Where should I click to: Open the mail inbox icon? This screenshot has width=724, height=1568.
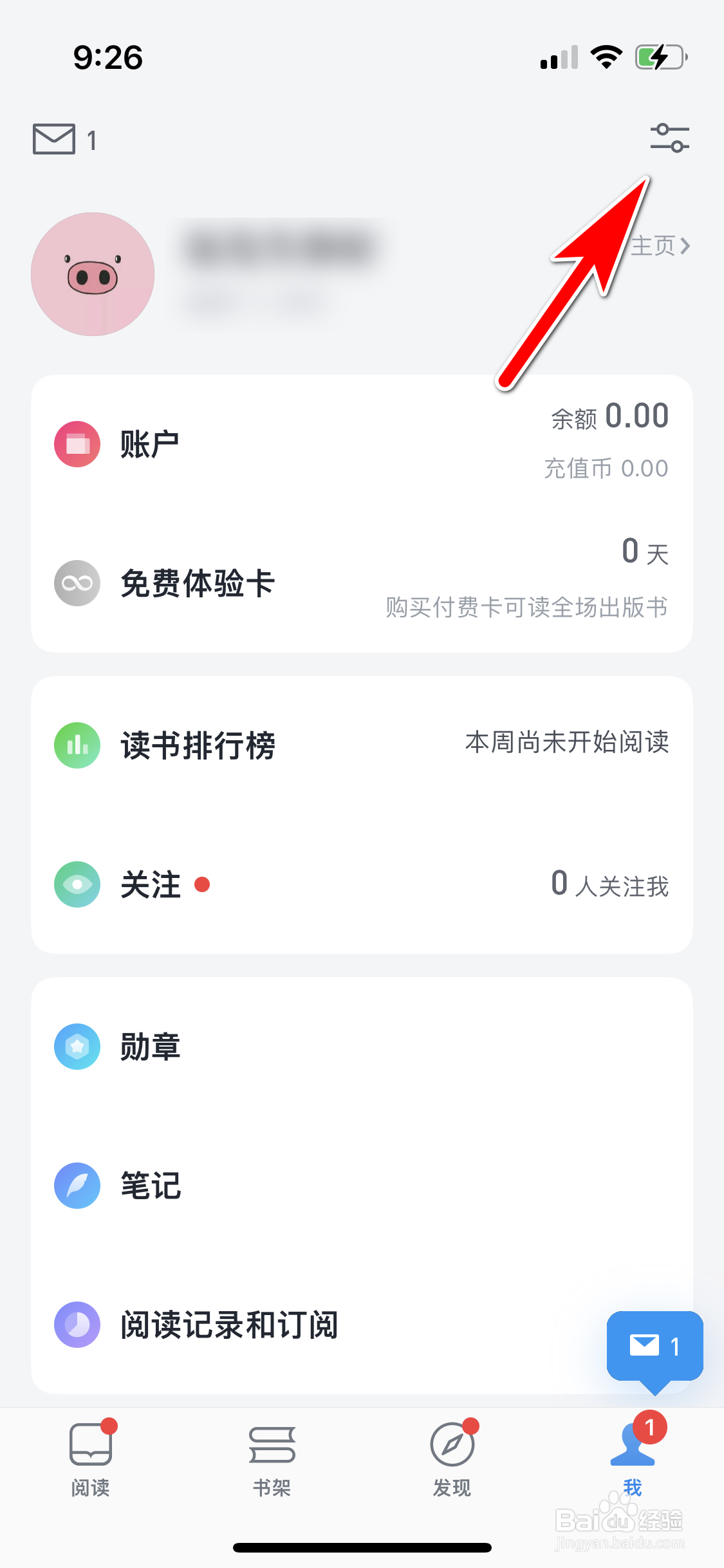point(54,139)
